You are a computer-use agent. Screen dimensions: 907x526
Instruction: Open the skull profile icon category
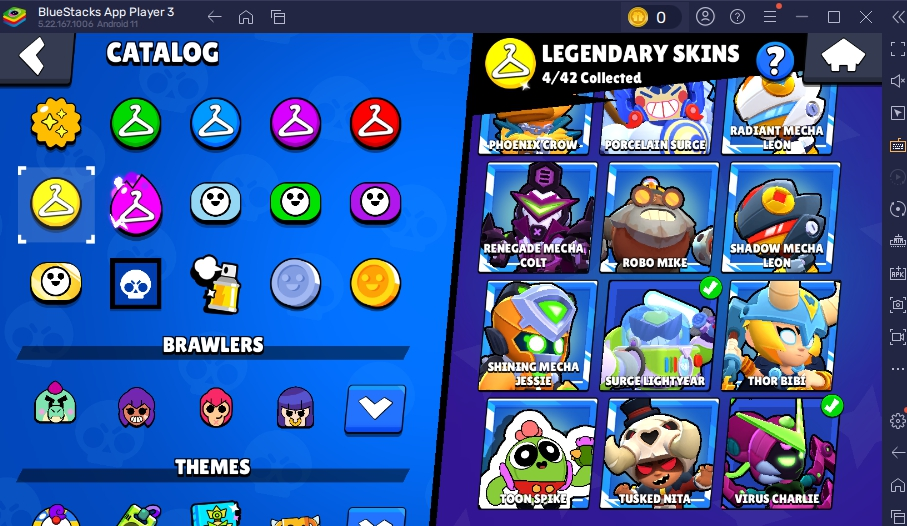point(135,283)
